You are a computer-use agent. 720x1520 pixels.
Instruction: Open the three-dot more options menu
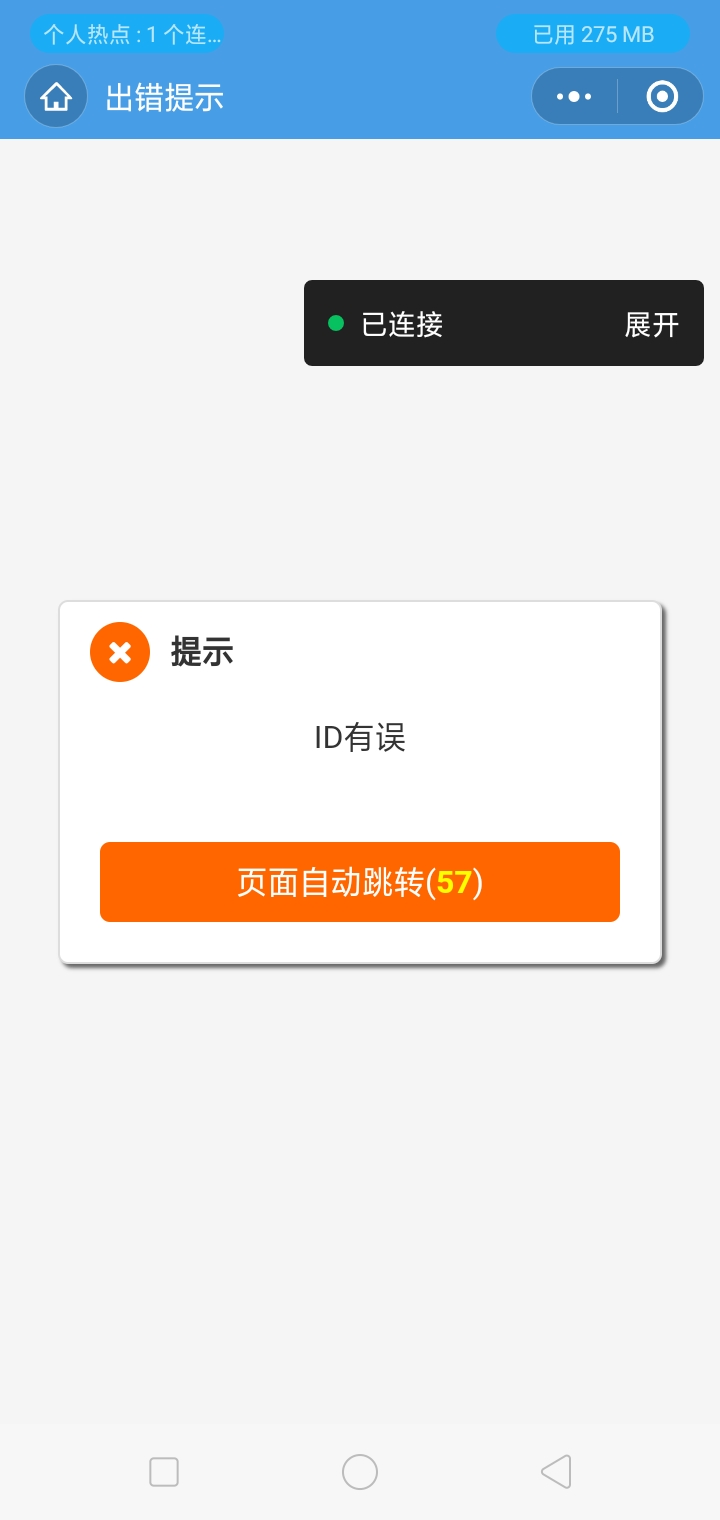(x=574, y=97)
